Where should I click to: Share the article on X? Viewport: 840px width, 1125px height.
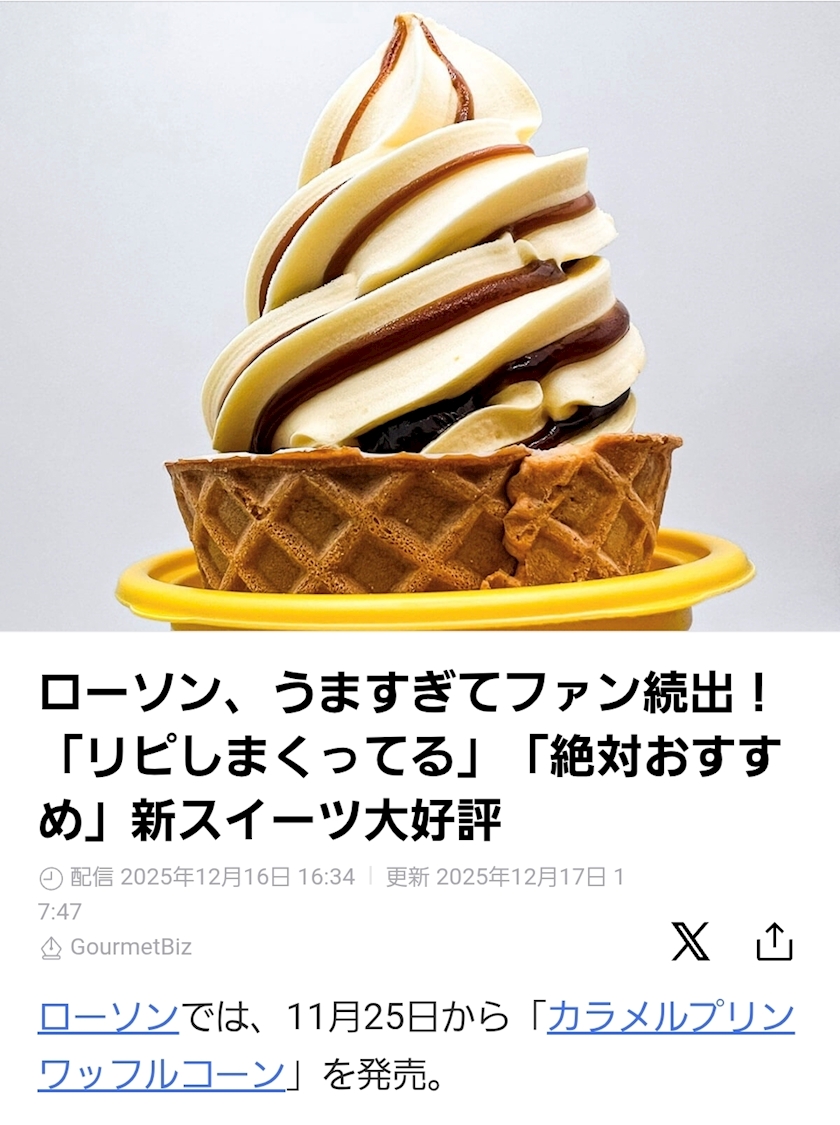point(691,941)
